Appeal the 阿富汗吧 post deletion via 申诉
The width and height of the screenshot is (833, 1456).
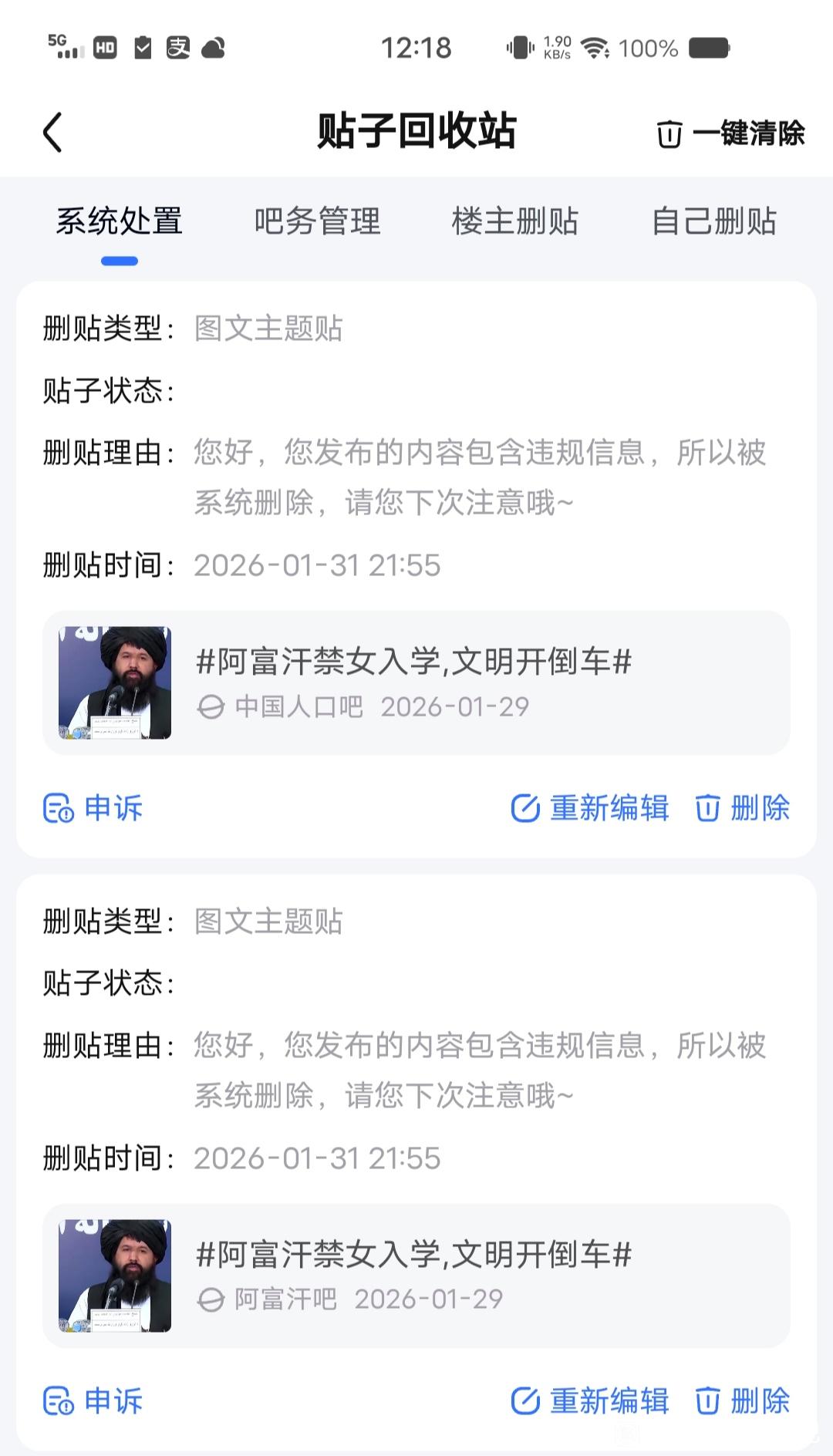coord(93,1401)
